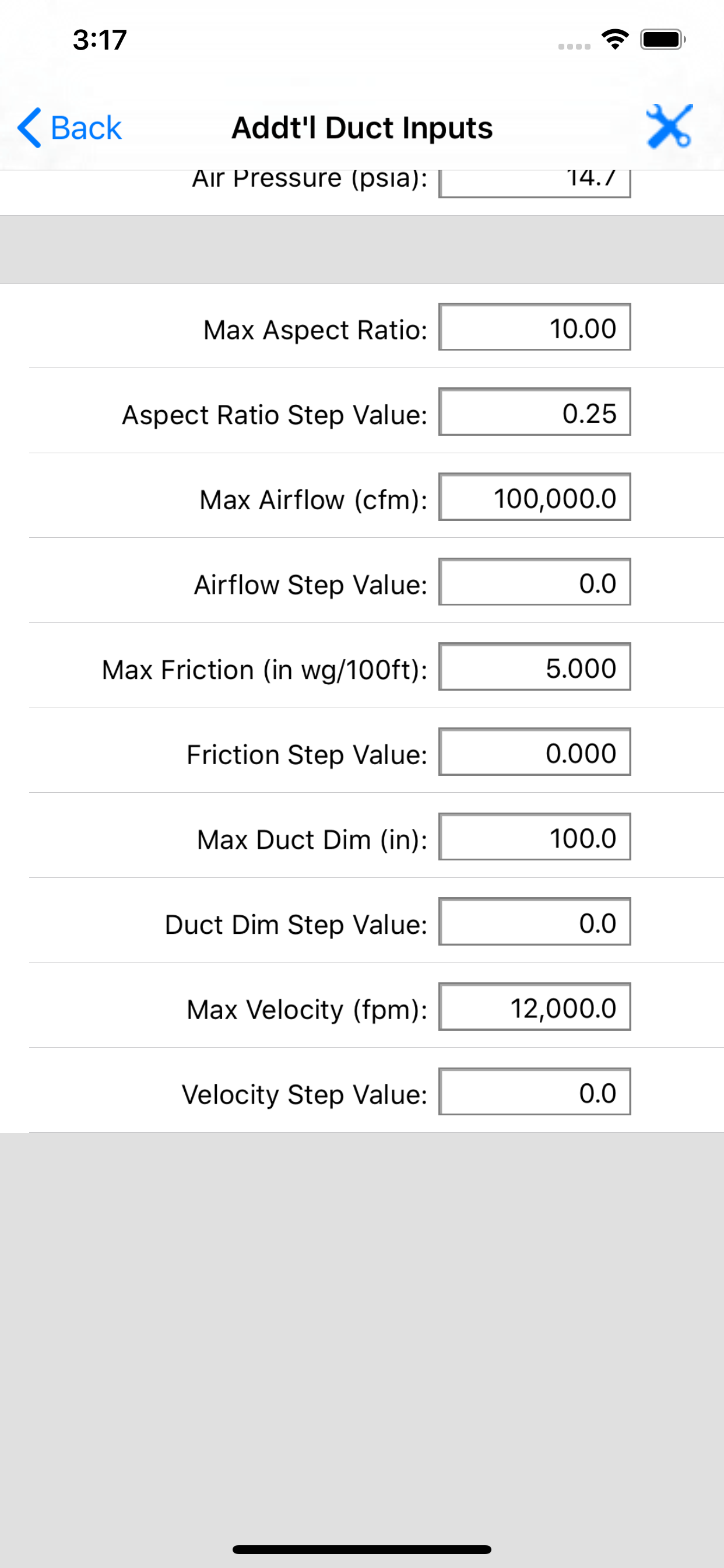Open the tools wrench icon
724x1568 pixels.
click(x=669, y=127)
